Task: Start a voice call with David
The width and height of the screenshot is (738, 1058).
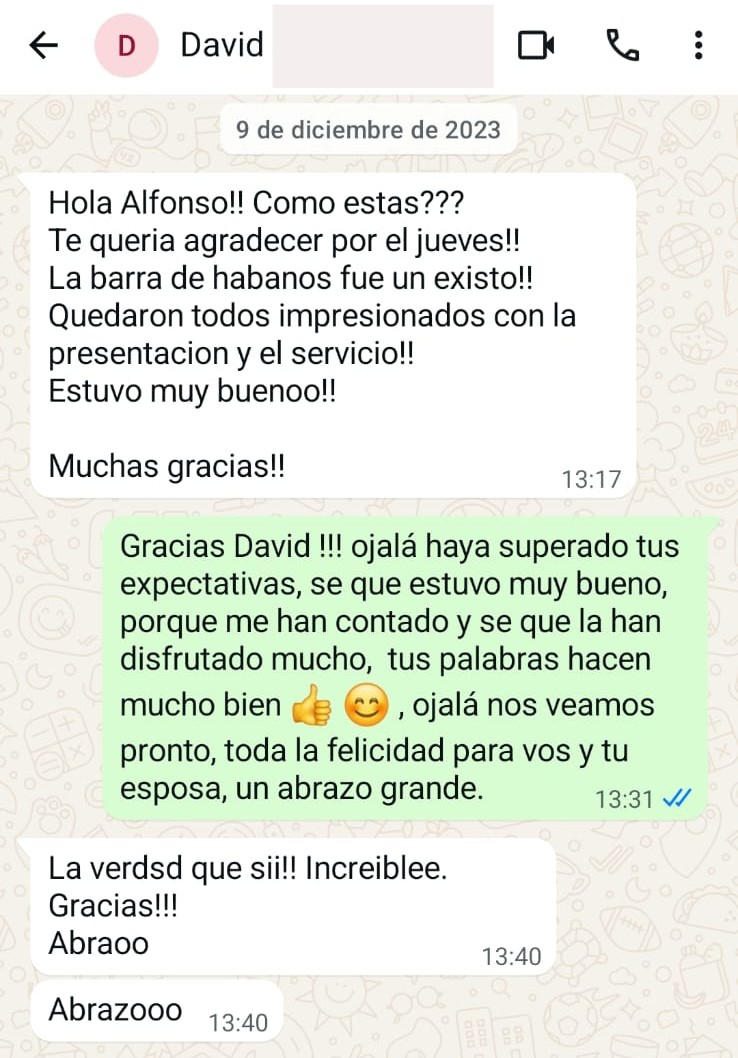Action: click(622, 45)
